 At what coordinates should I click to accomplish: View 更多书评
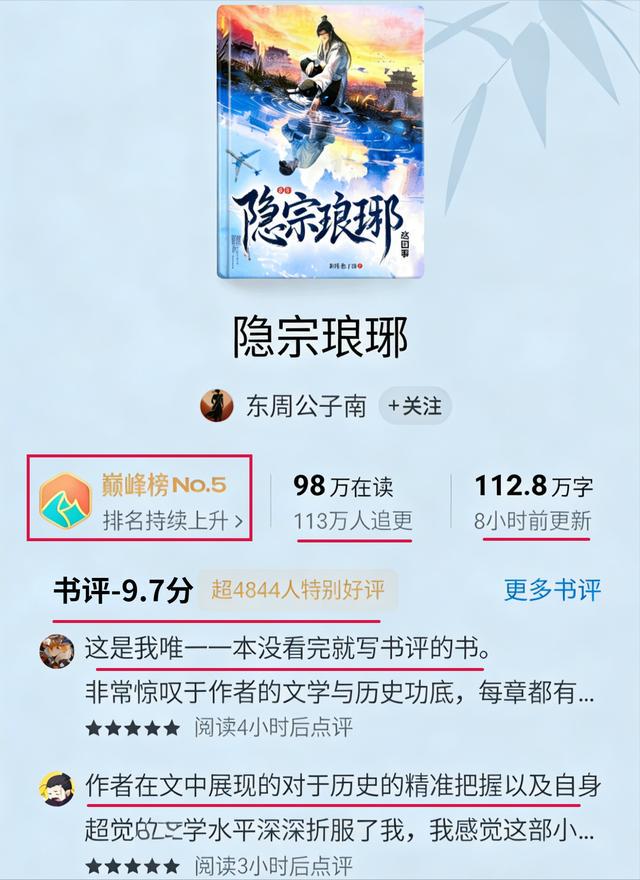pyautogui.click(x=552, y=589)
